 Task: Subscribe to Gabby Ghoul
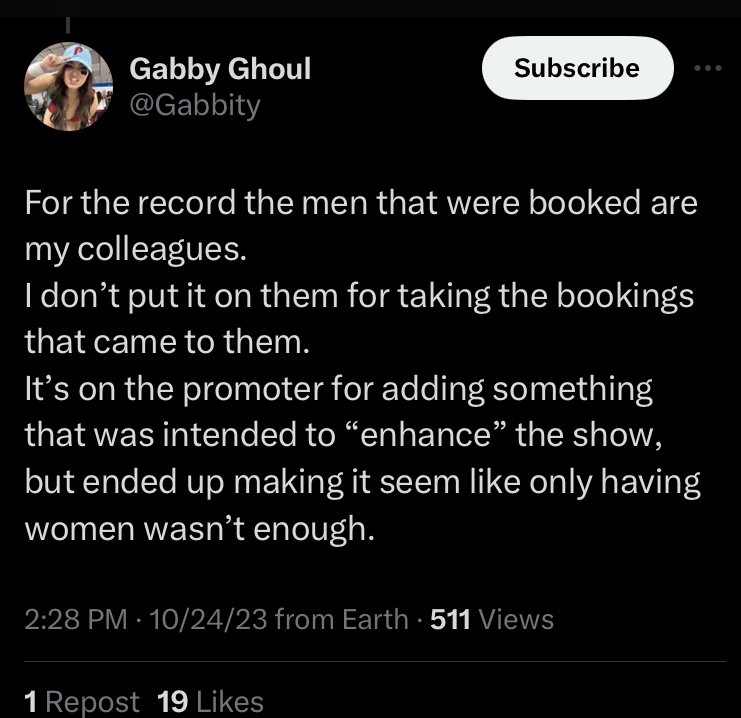pyautogui.click(x=577, y=68)
